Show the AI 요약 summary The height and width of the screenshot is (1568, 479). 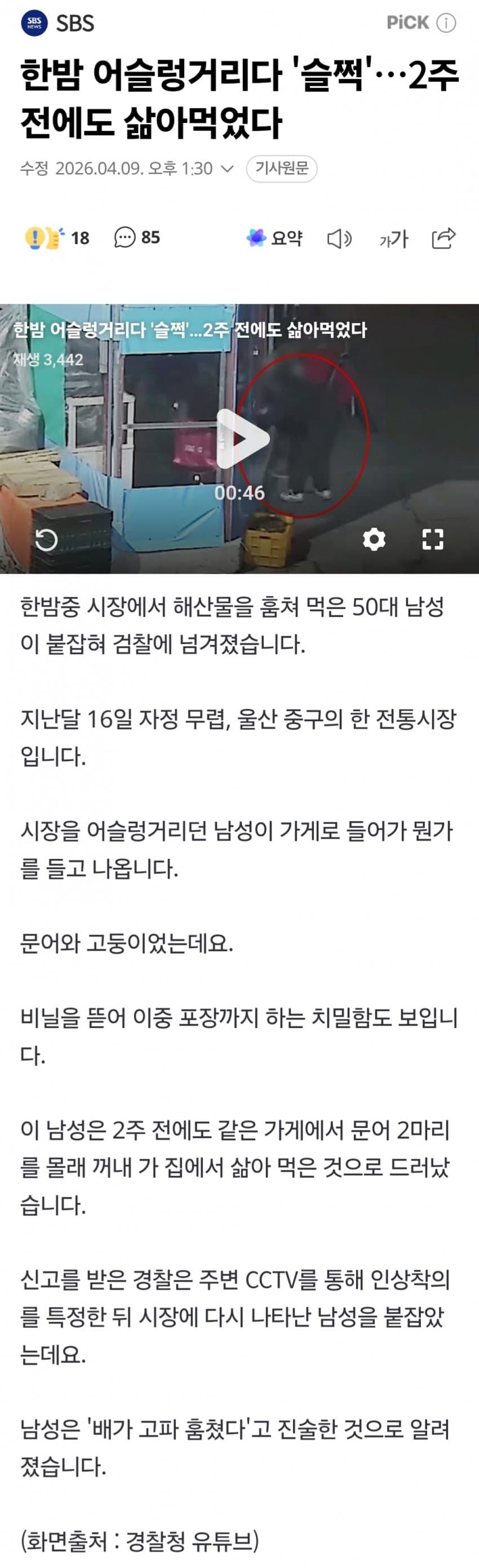pos(274,238)
